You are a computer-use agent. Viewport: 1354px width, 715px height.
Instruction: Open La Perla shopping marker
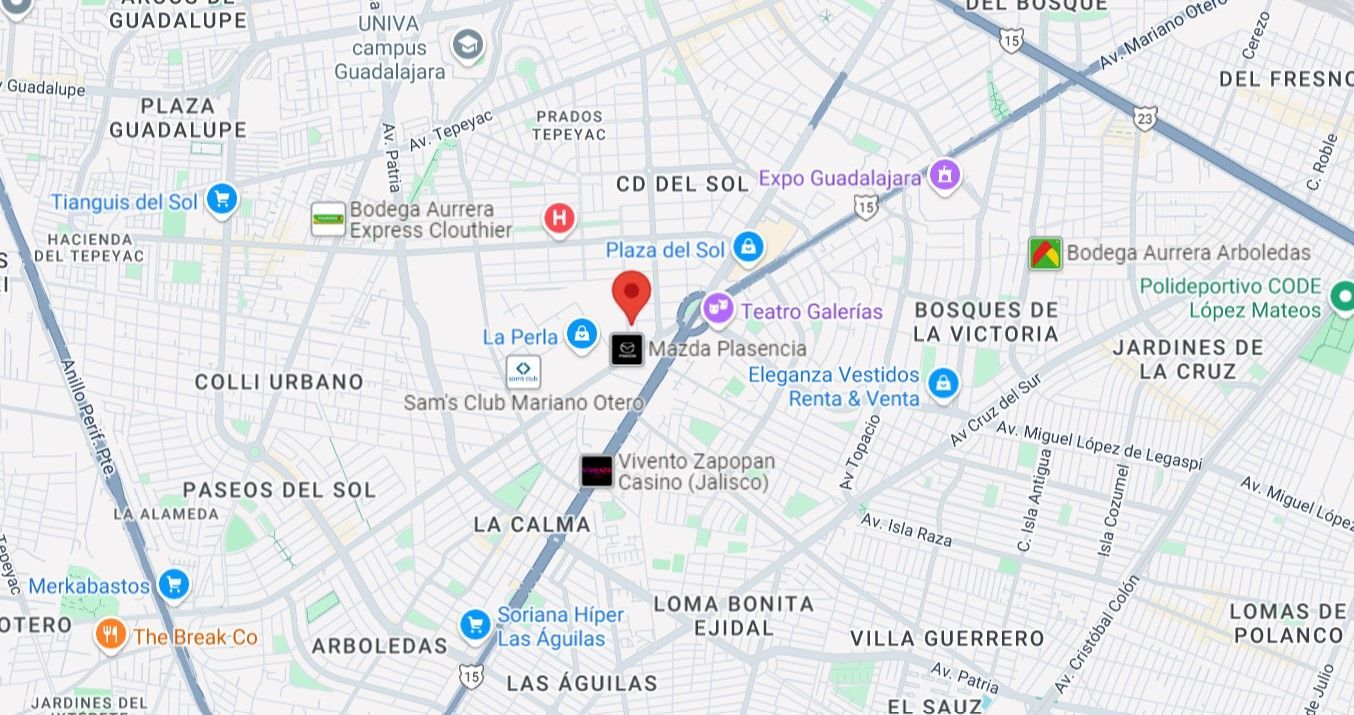tap(581, 334)
